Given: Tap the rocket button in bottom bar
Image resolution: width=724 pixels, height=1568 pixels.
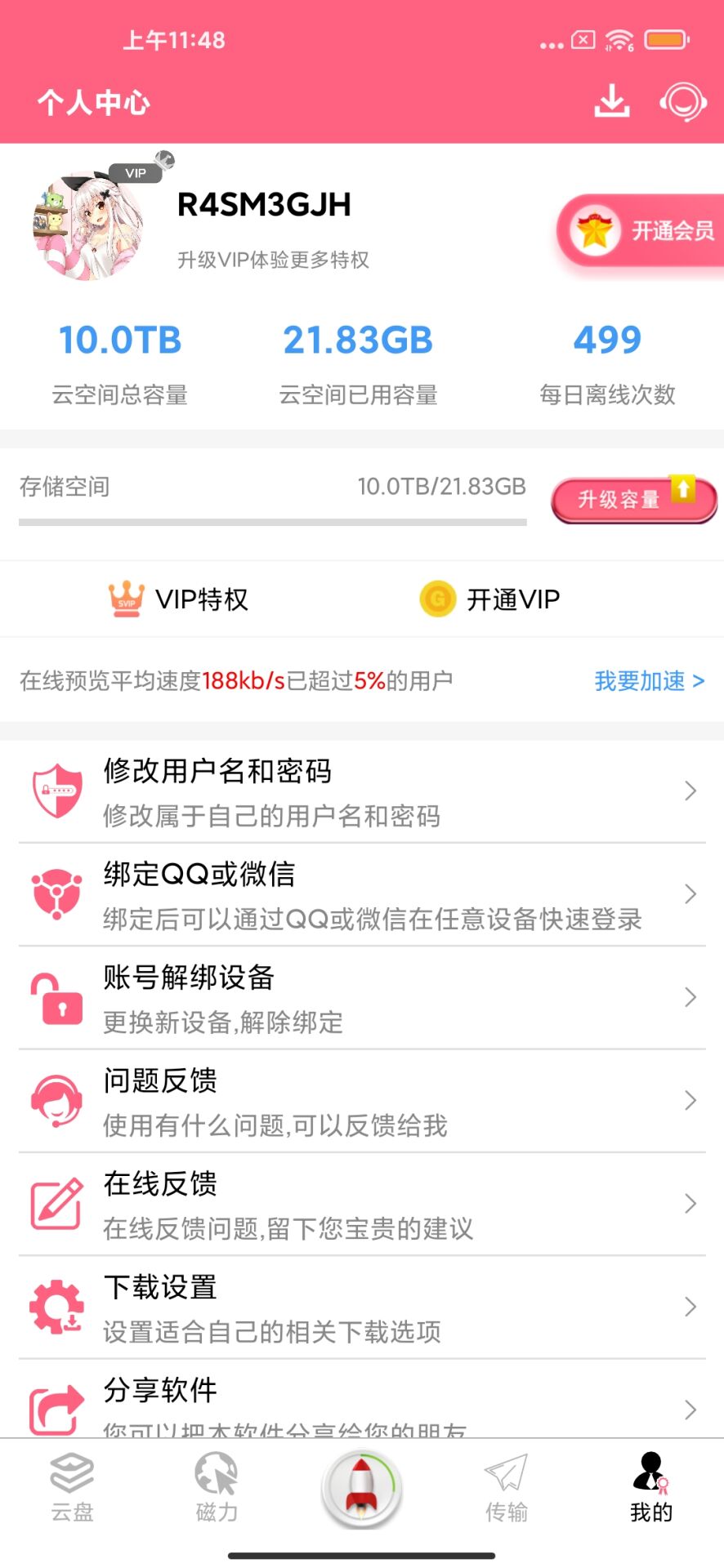Looking at the screenshot, I should 361,1488.
